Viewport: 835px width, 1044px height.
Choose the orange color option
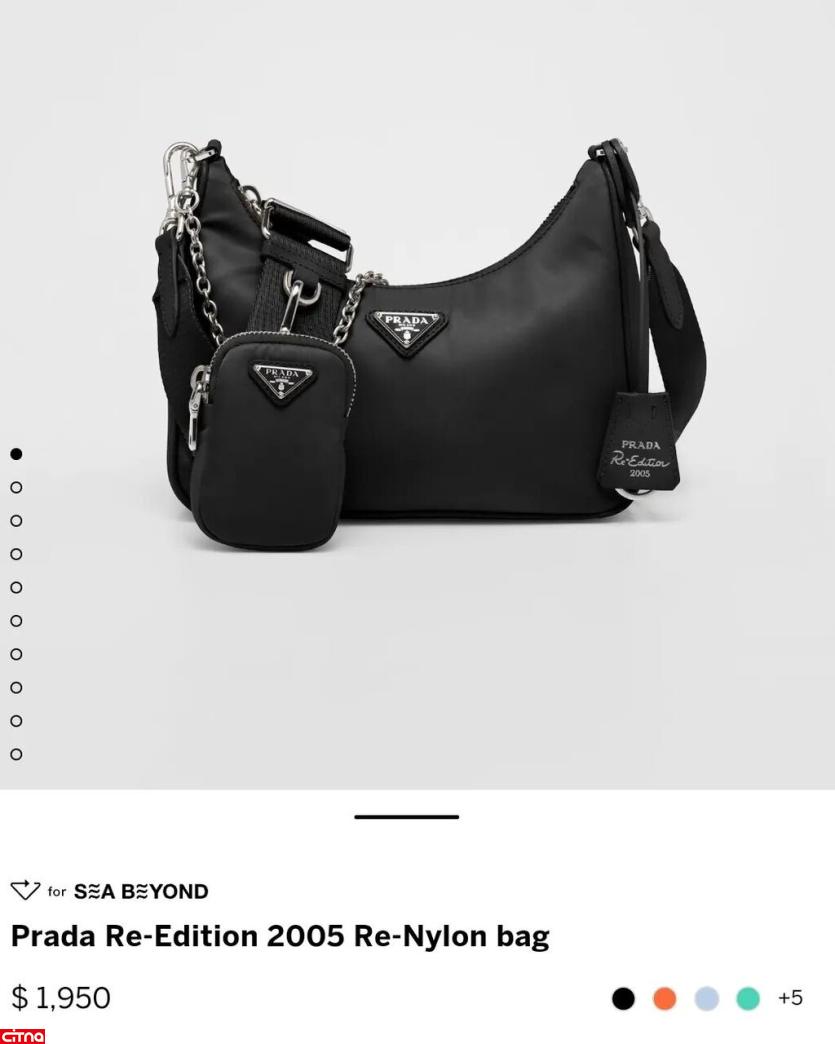[x=665, y=998]
